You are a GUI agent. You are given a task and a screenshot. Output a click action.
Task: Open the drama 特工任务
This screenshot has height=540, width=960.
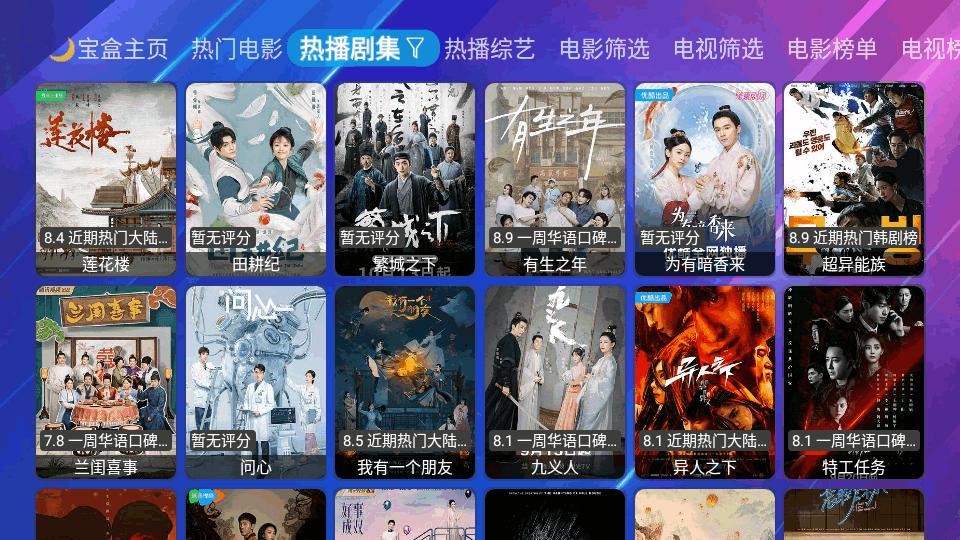pyautogui.click(x=854, y=381)
